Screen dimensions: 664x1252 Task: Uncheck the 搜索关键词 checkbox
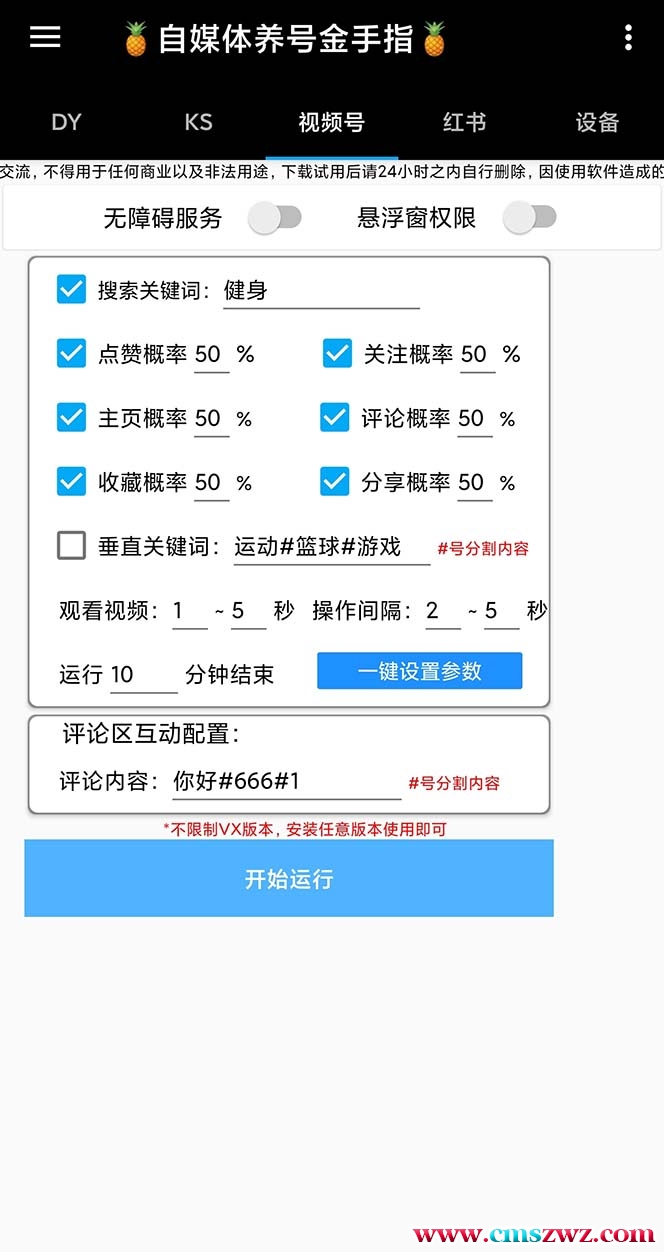(72, 290)
